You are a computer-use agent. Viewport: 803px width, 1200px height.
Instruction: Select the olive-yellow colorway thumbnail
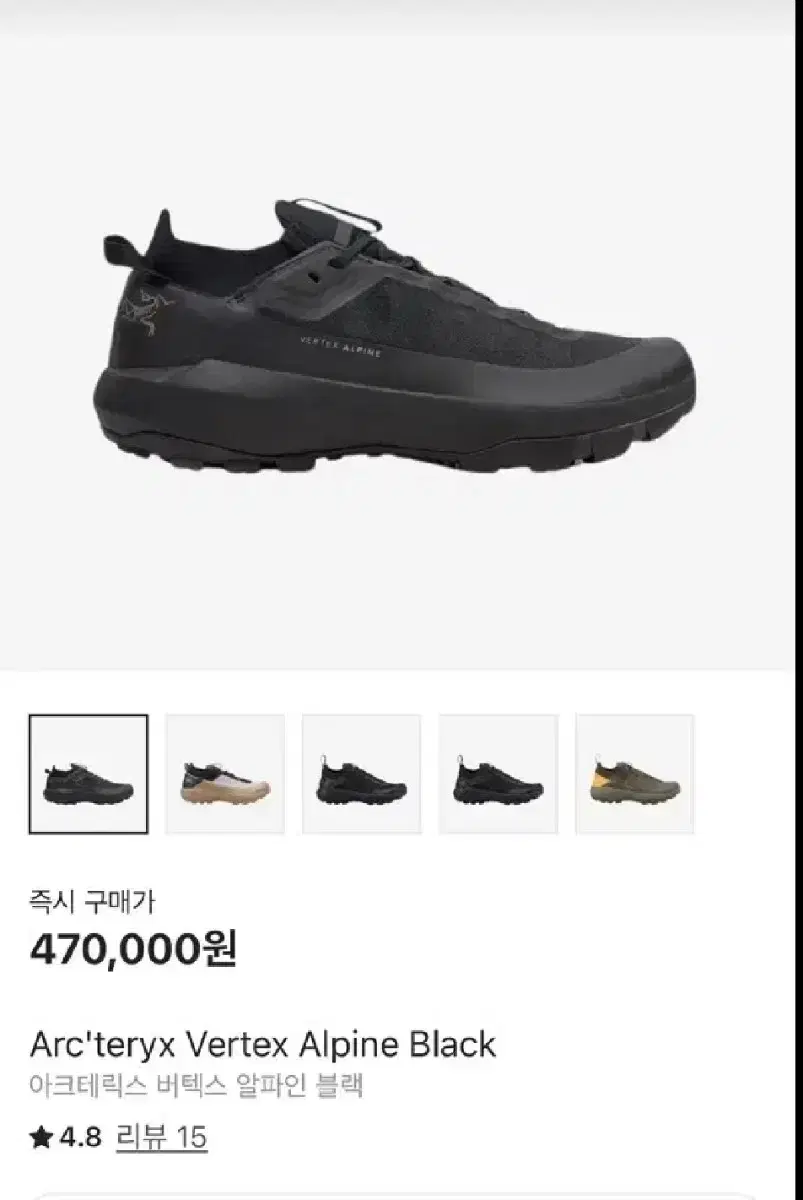(x=635, y=775)
